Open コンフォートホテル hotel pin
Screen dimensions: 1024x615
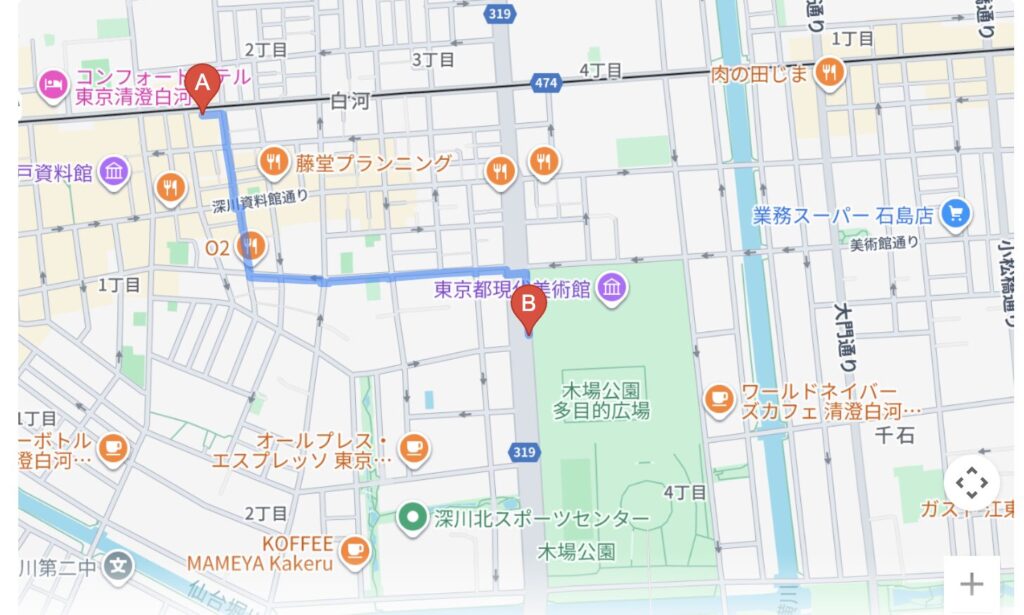(52, 85)
